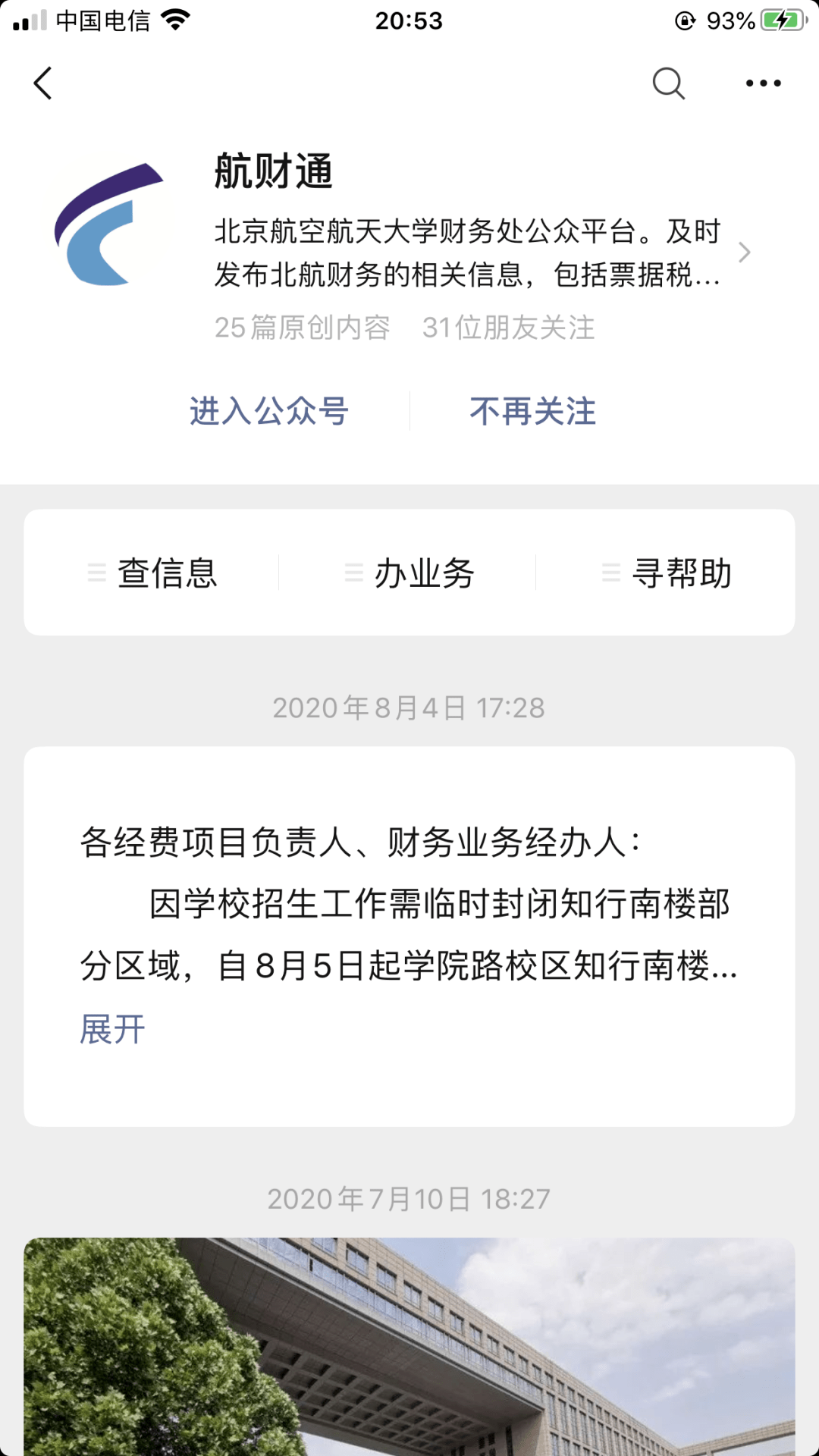Open the 办业务 menu
Screen dimensions: 819x1456
click(x=409, y=573)
